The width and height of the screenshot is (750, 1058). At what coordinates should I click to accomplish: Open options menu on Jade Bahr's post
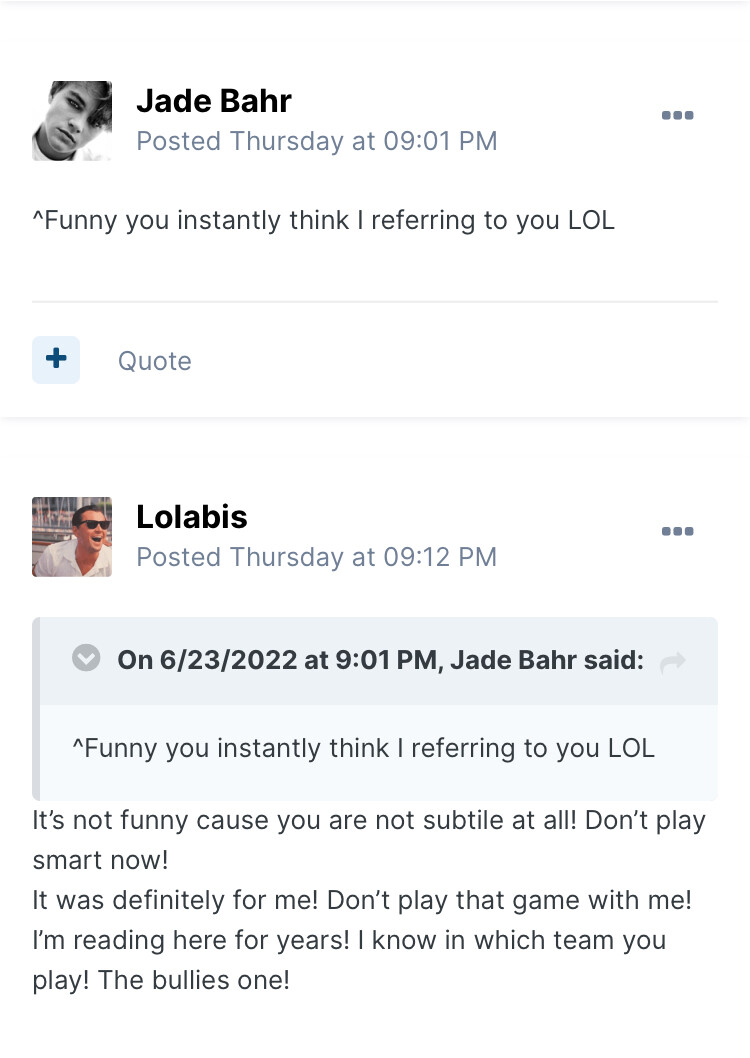(677, 116)
